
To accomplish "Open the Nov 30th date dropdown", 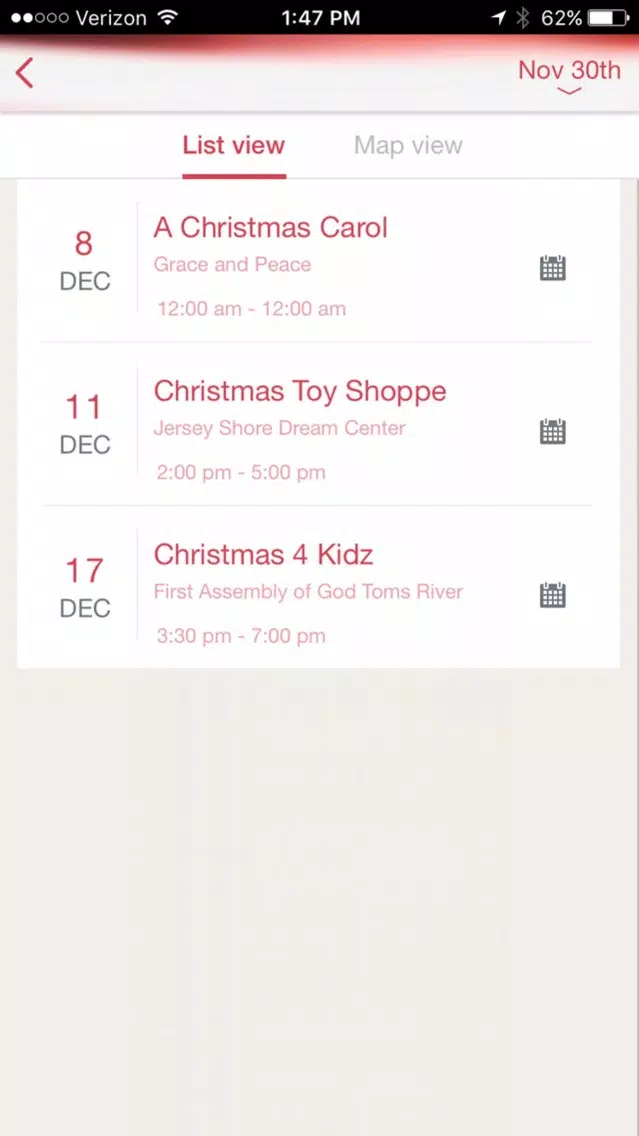I will (569, 76).
